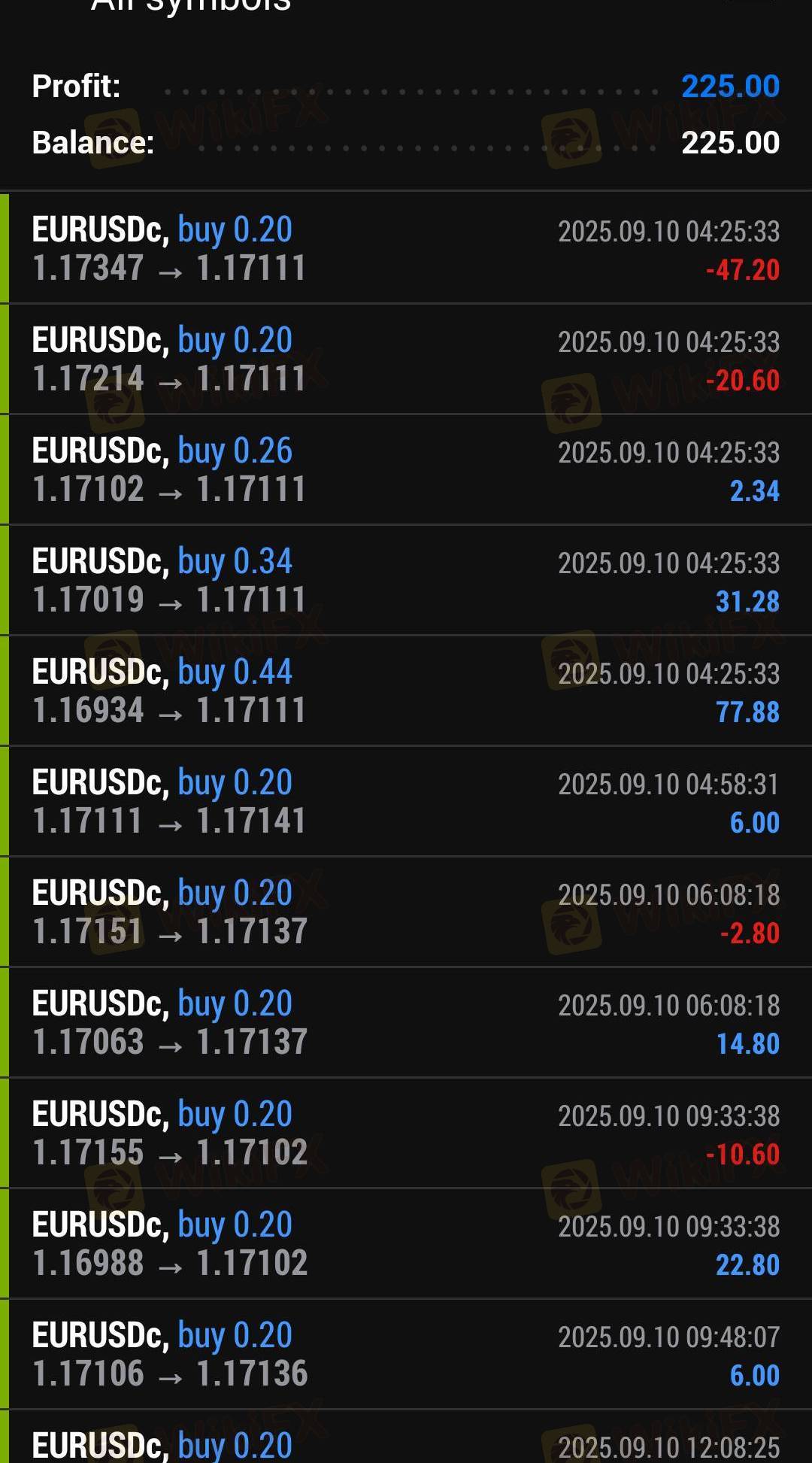
Task: Open the trade closed at 04:58:31
Action: pos(406,801)
